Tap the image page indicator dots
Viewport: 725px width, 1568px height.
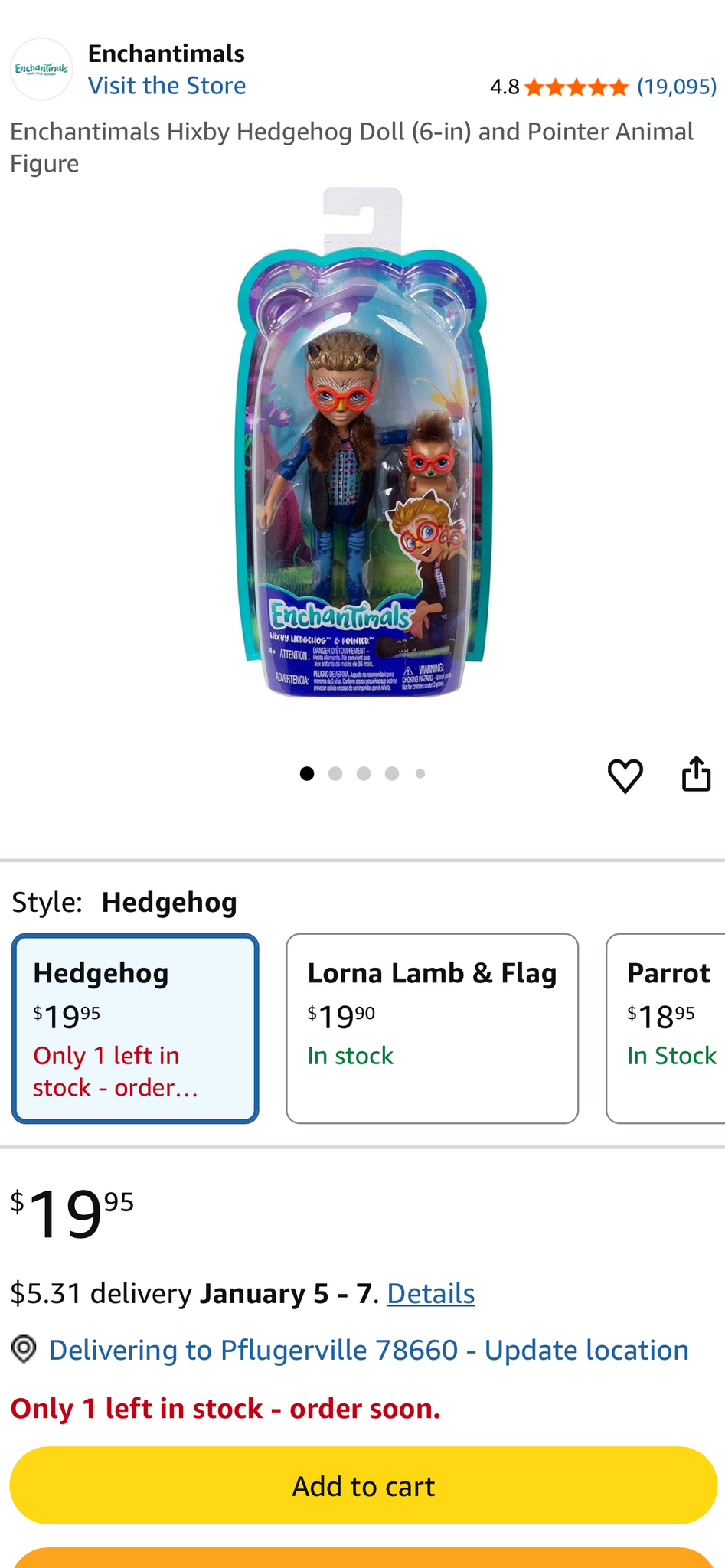point(363,773)
